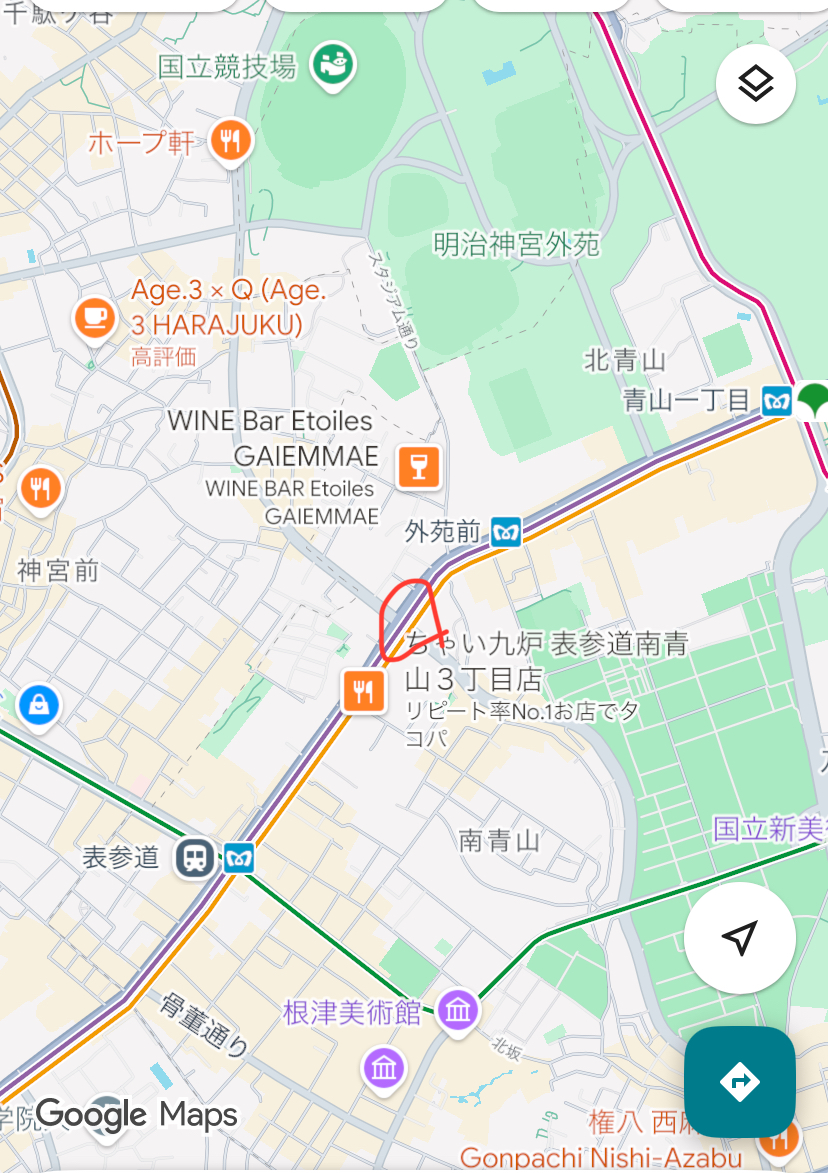Tap 青山一丁目 metro station icon

tap(777, 401)
